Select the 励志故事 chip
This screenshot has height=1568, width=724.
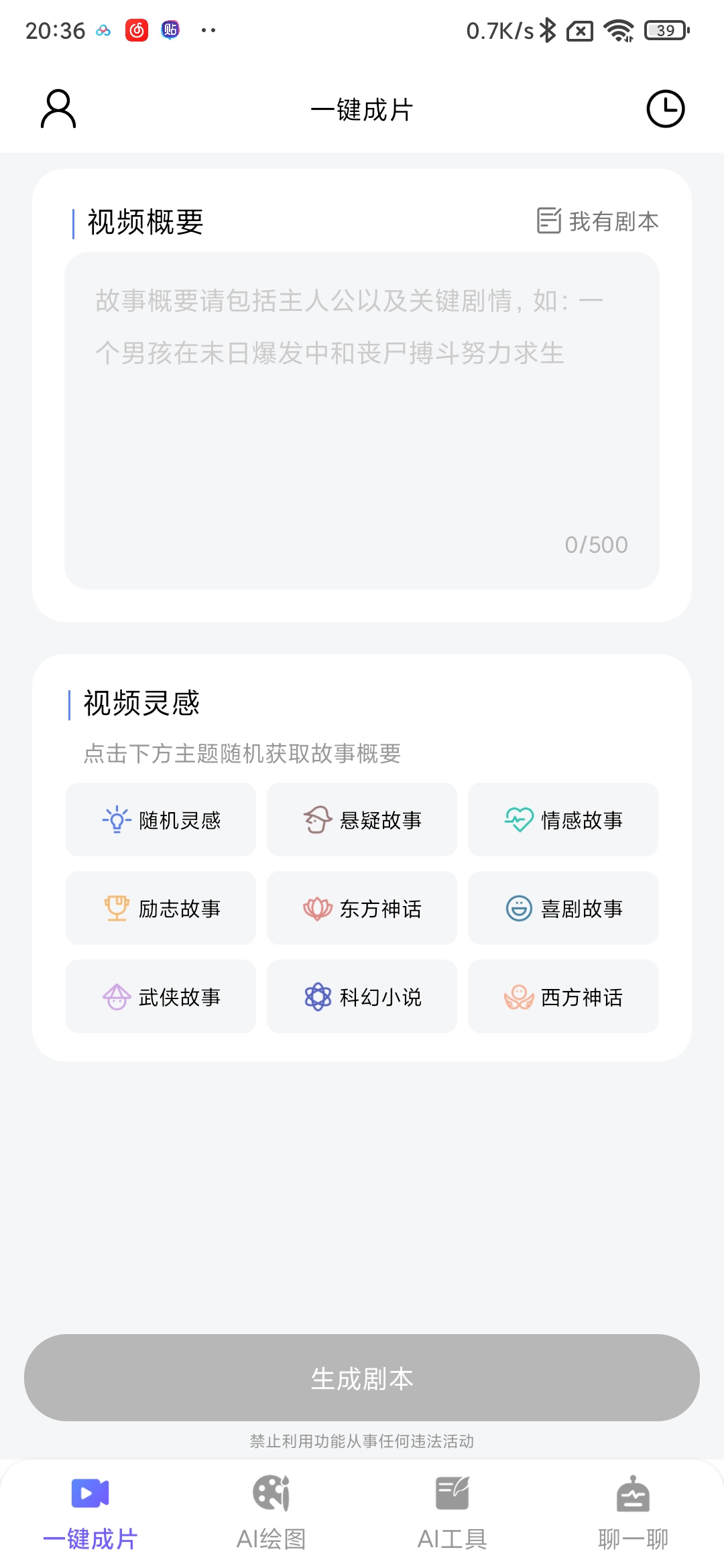(161, 908)
